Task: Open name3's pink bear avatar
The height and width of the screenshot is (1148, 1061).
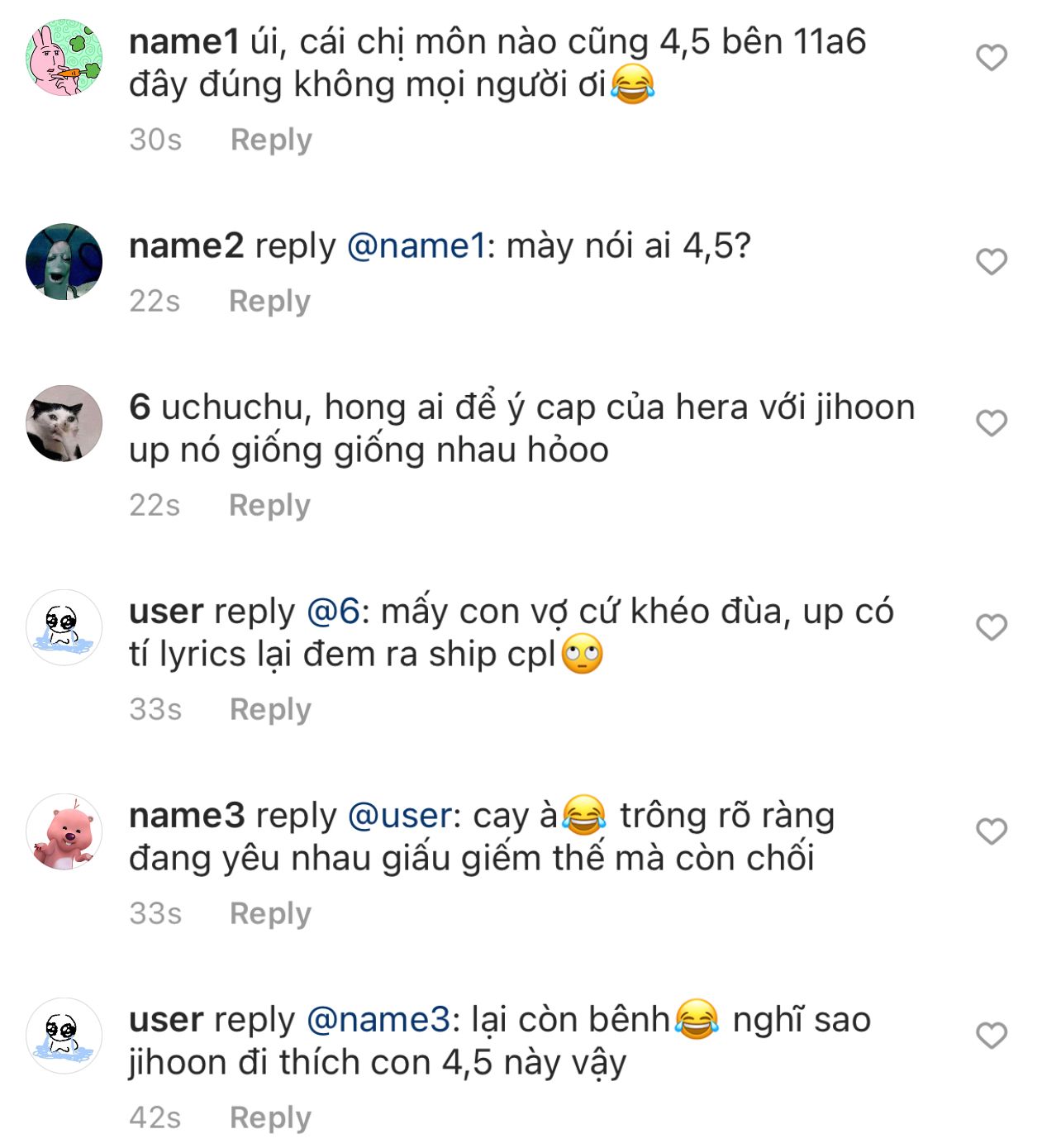Action: click(64, 831)
